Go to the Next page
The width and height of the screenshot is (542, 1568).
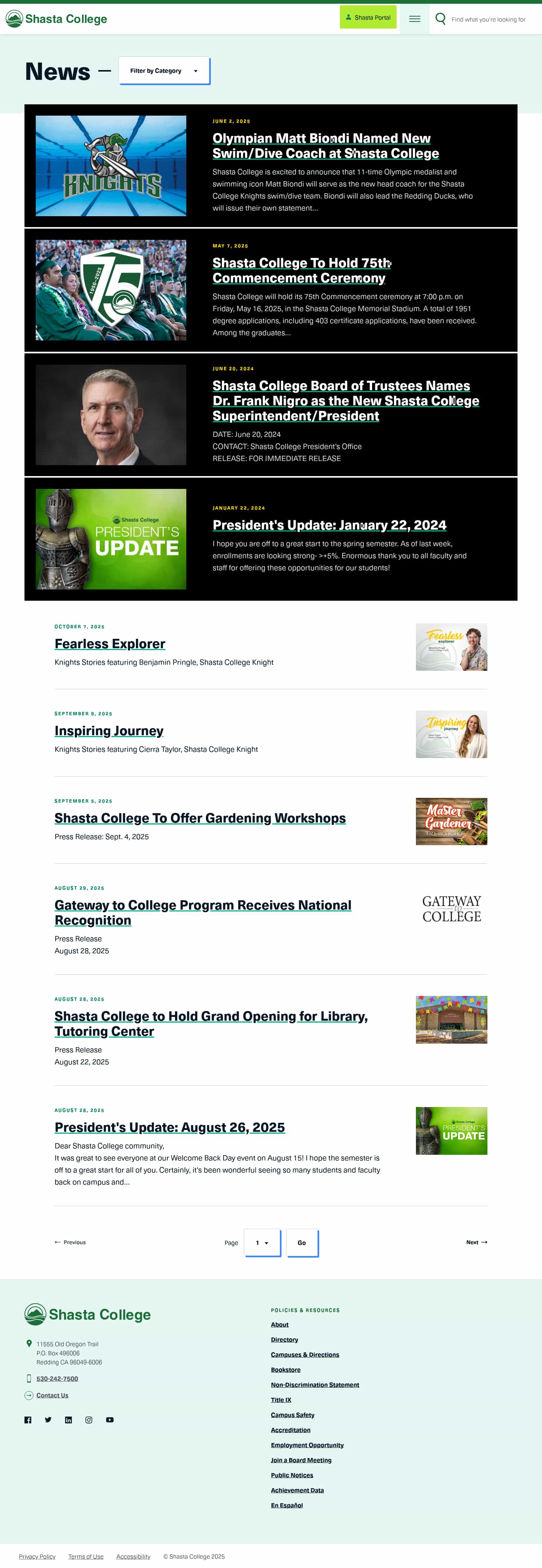coord(476,1242)
